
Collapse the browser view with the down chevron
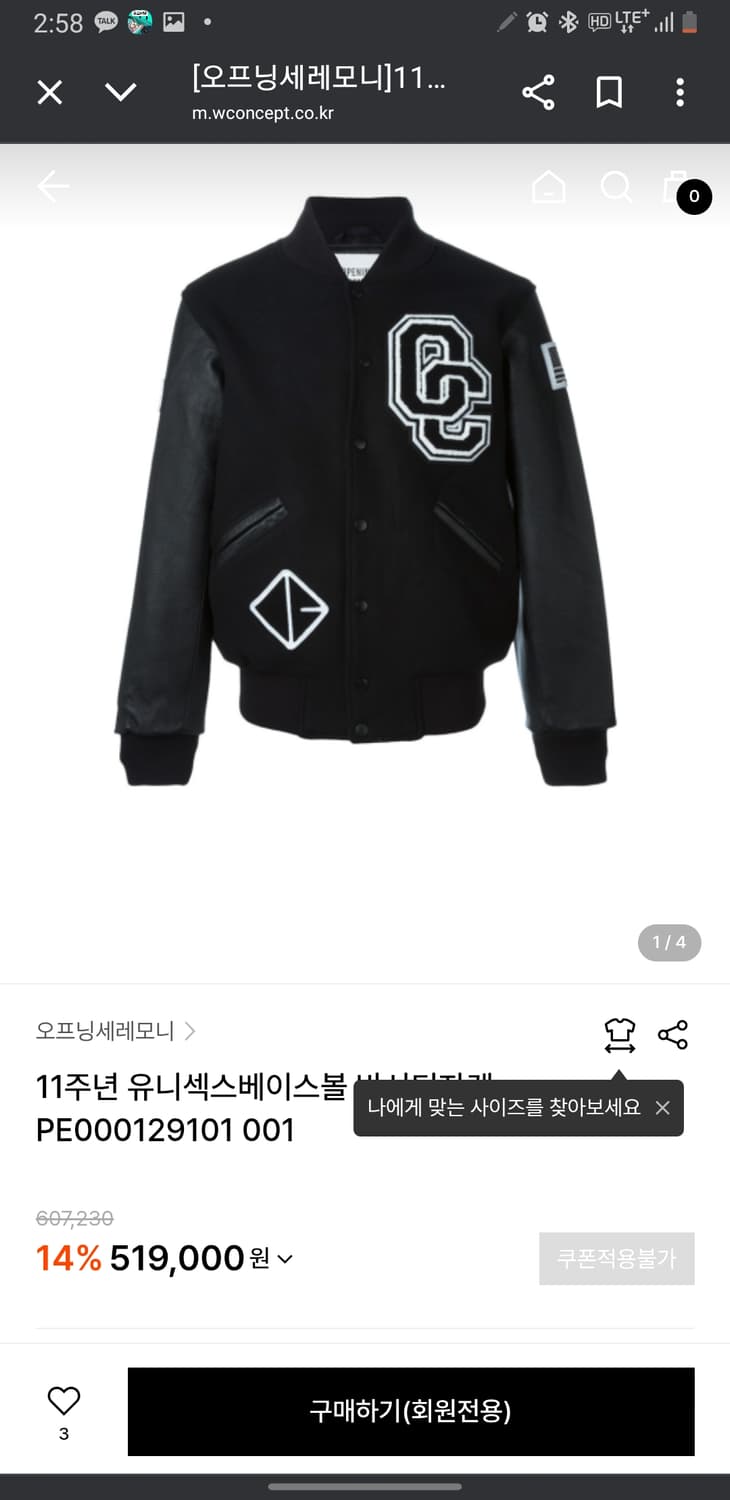click(x=121, y=92)
